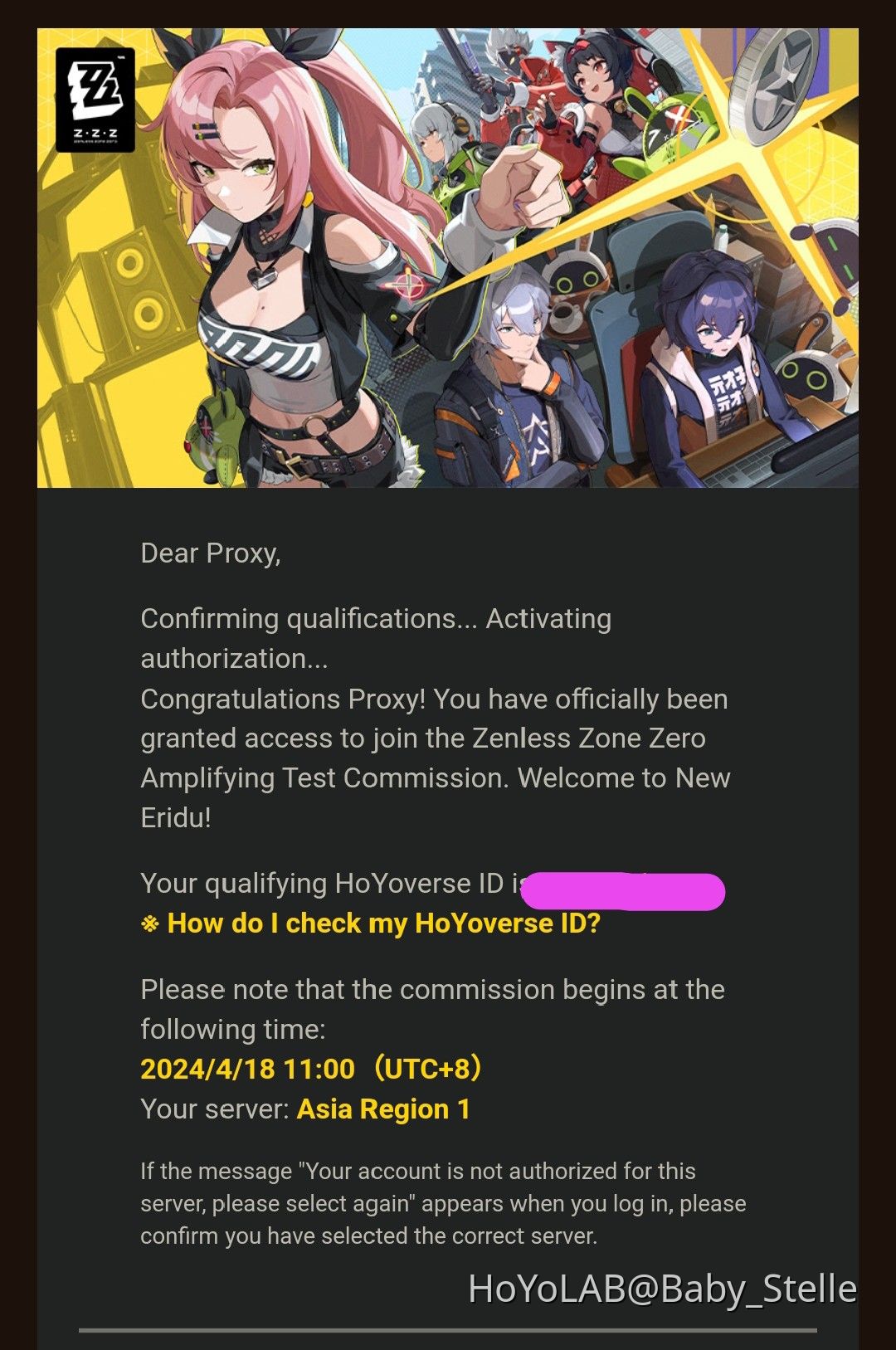
Task: Open the "How do I check my HoYoverse ID?" link
Action: 382,924
